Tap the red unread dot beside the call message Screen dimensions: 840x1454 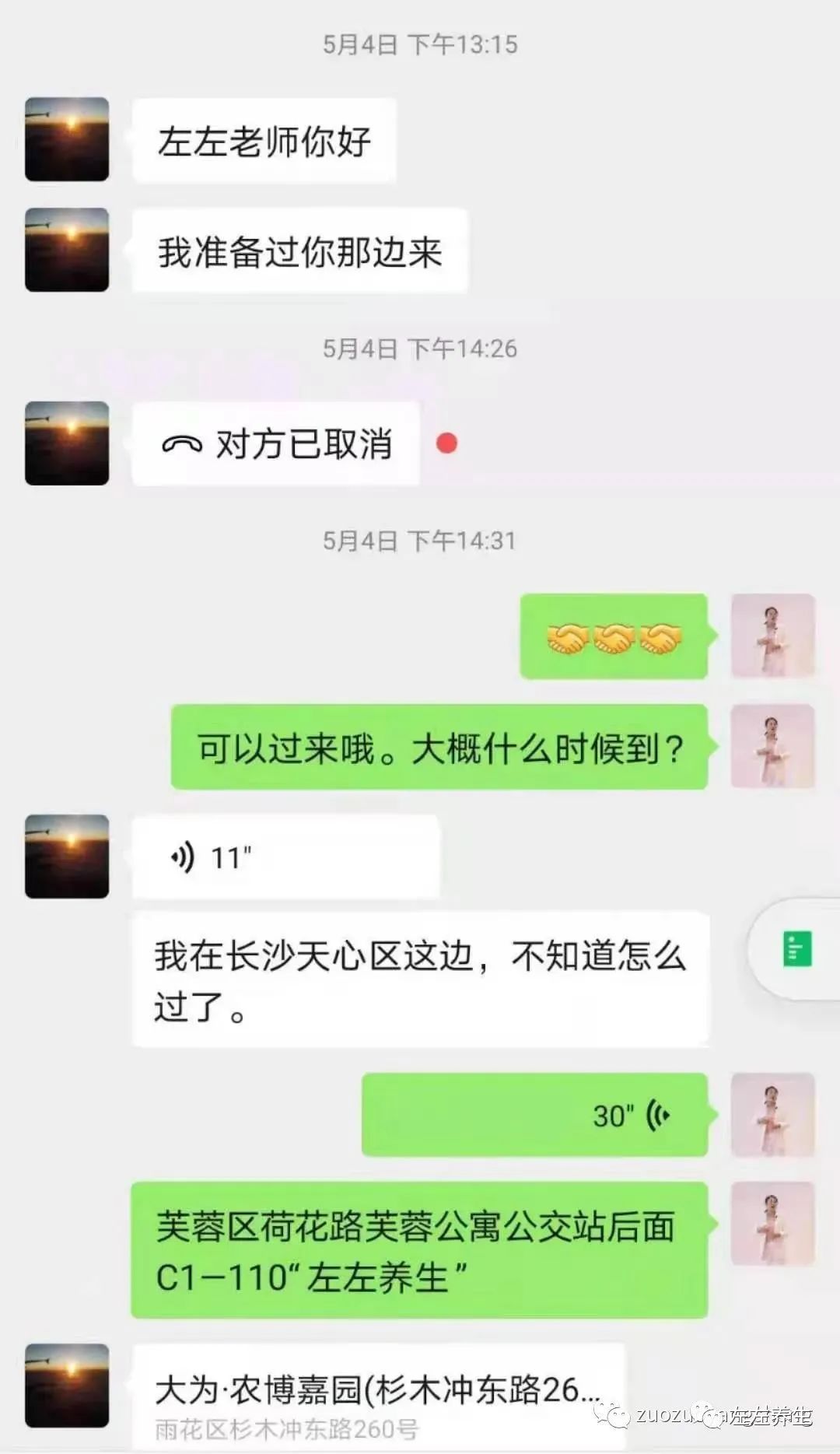click(446, 445)
